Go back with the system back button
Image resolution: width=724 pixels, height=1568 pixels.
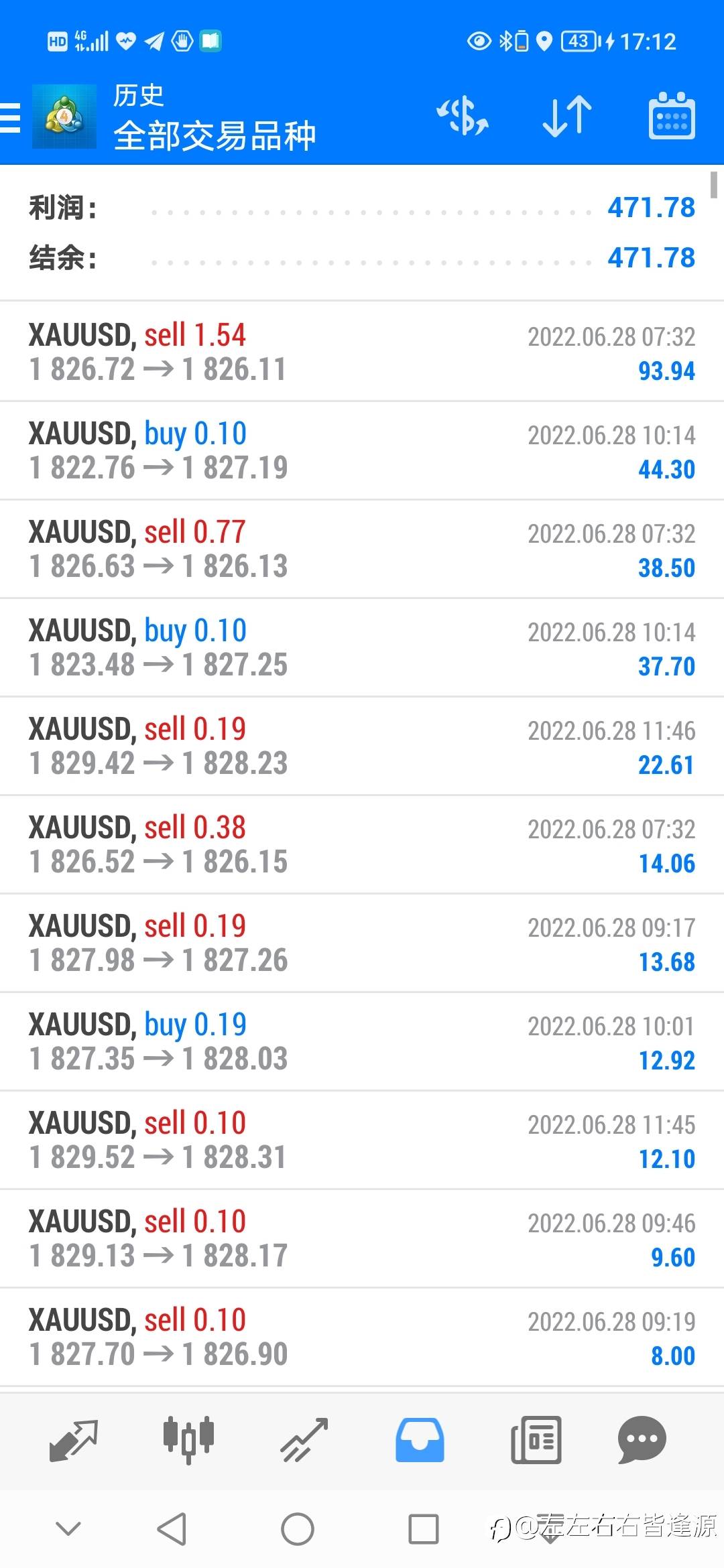[x=172, y=1529]
